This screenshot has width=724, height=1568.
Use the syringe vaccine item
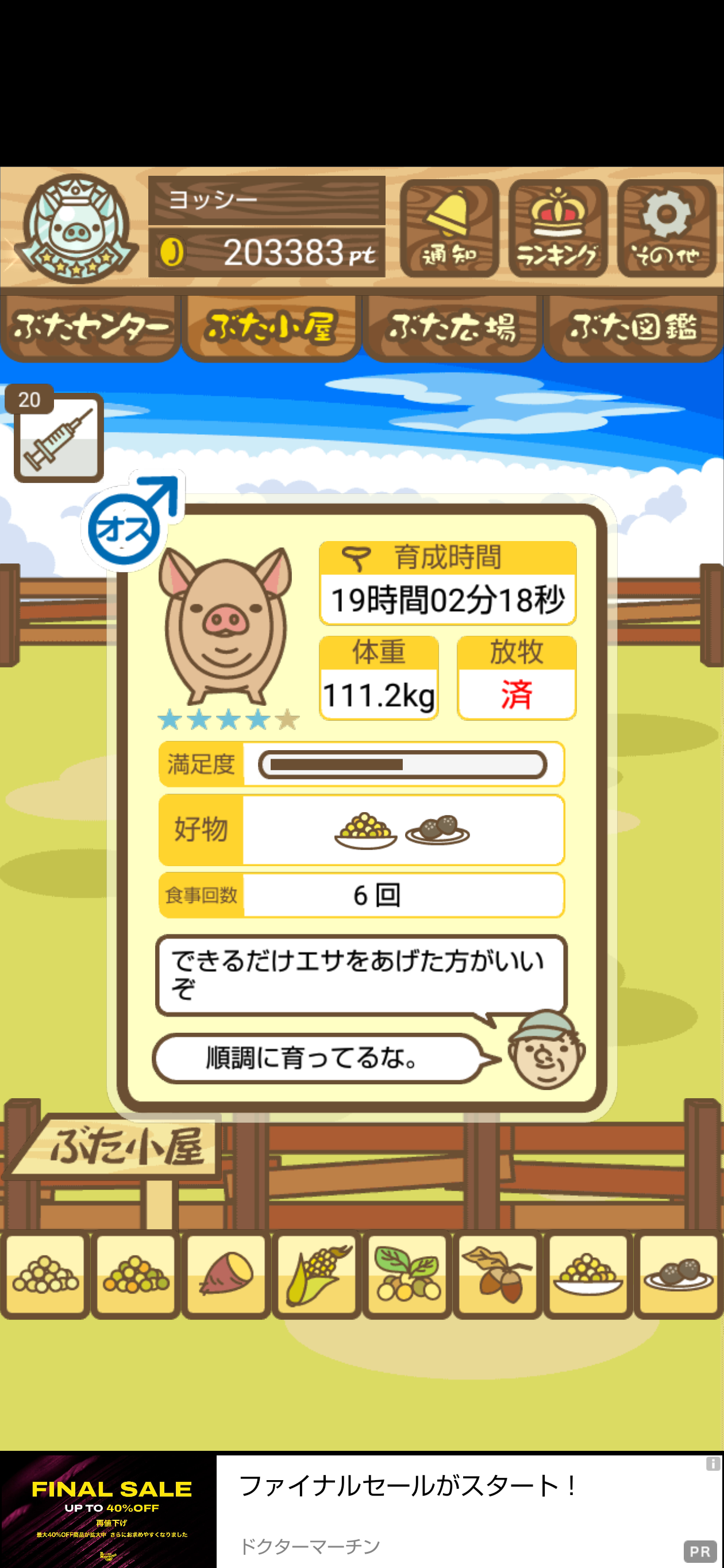(59, 437)
